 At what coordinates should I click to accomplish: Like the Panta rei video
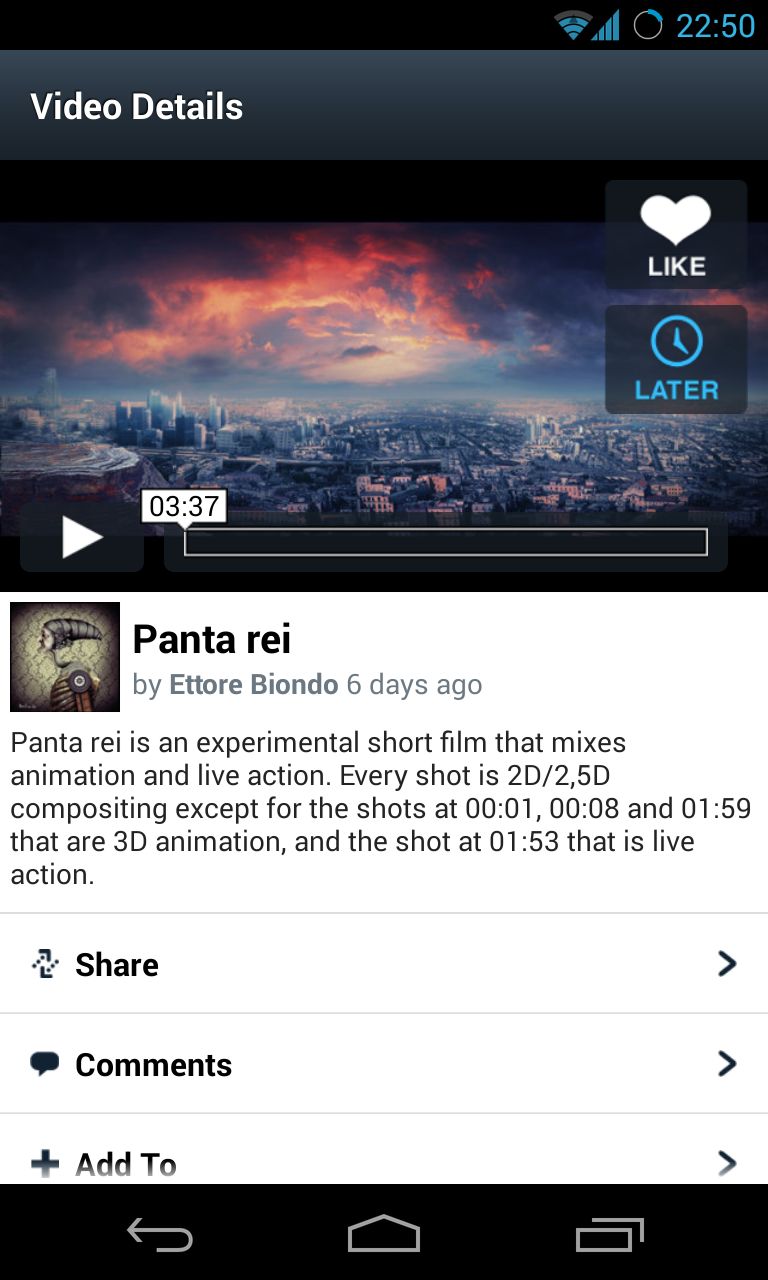click(676, 235)
